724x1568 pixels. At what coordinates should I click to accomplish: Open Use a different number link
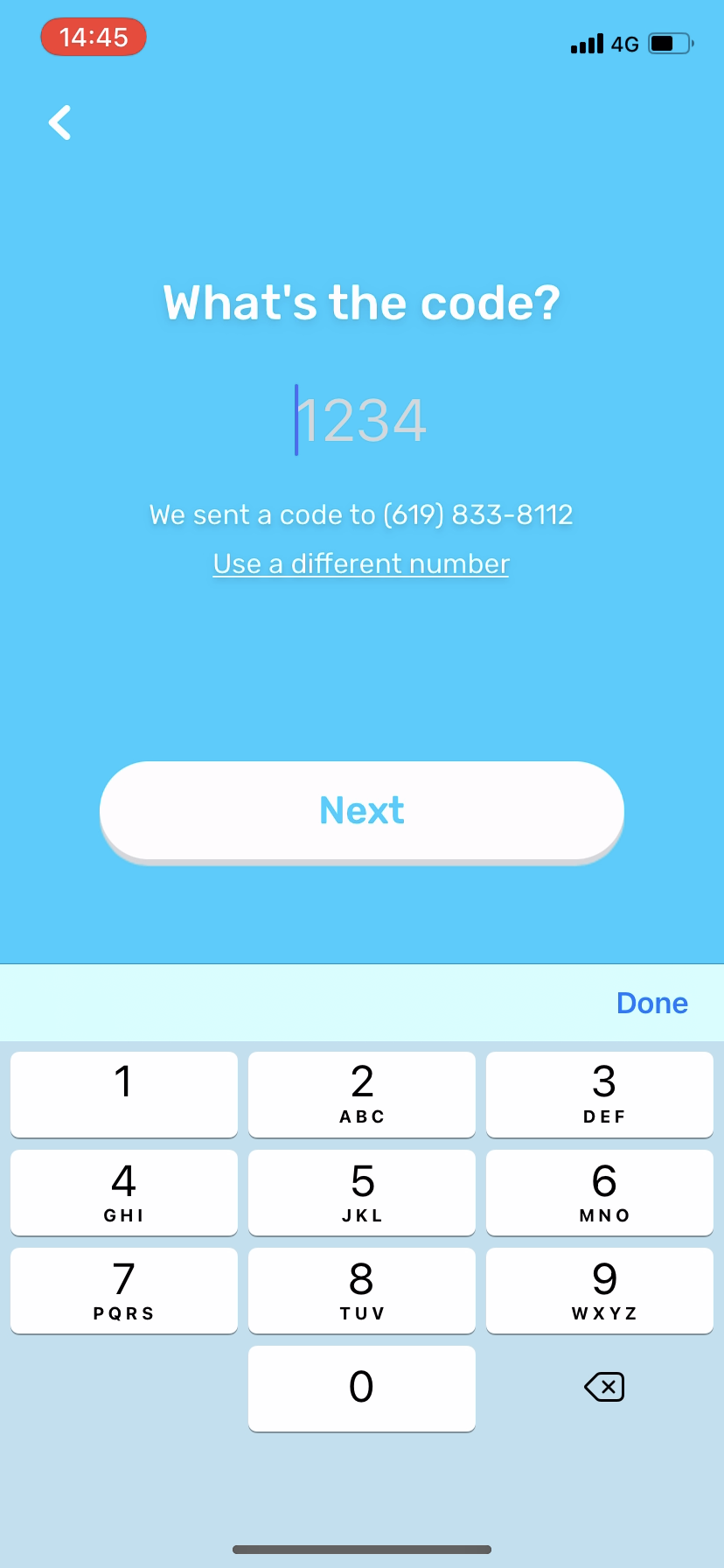[x=361, y=563]
